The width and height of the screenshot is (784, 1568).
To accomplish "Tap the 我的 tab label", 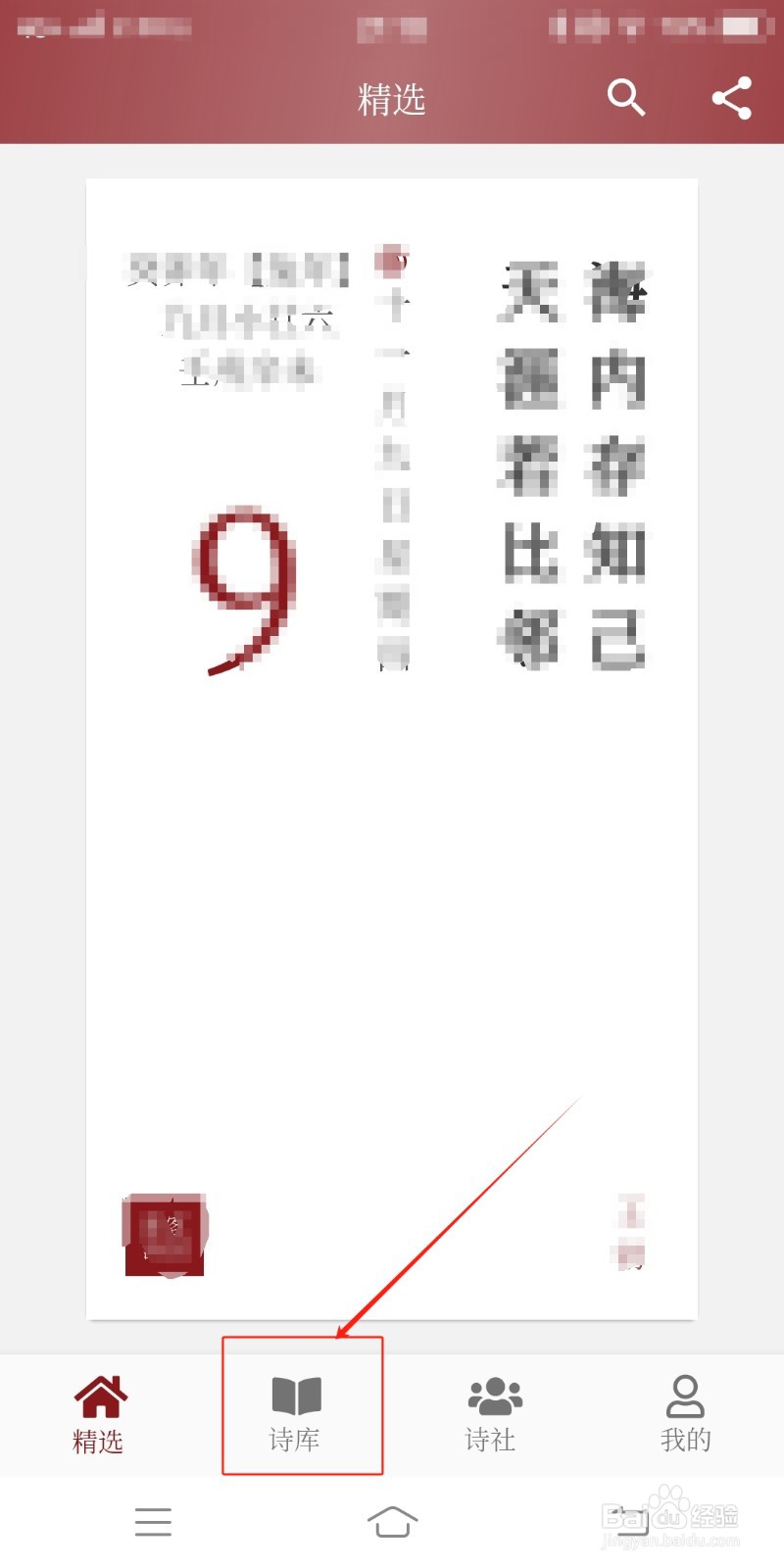I will (686, 1438).
